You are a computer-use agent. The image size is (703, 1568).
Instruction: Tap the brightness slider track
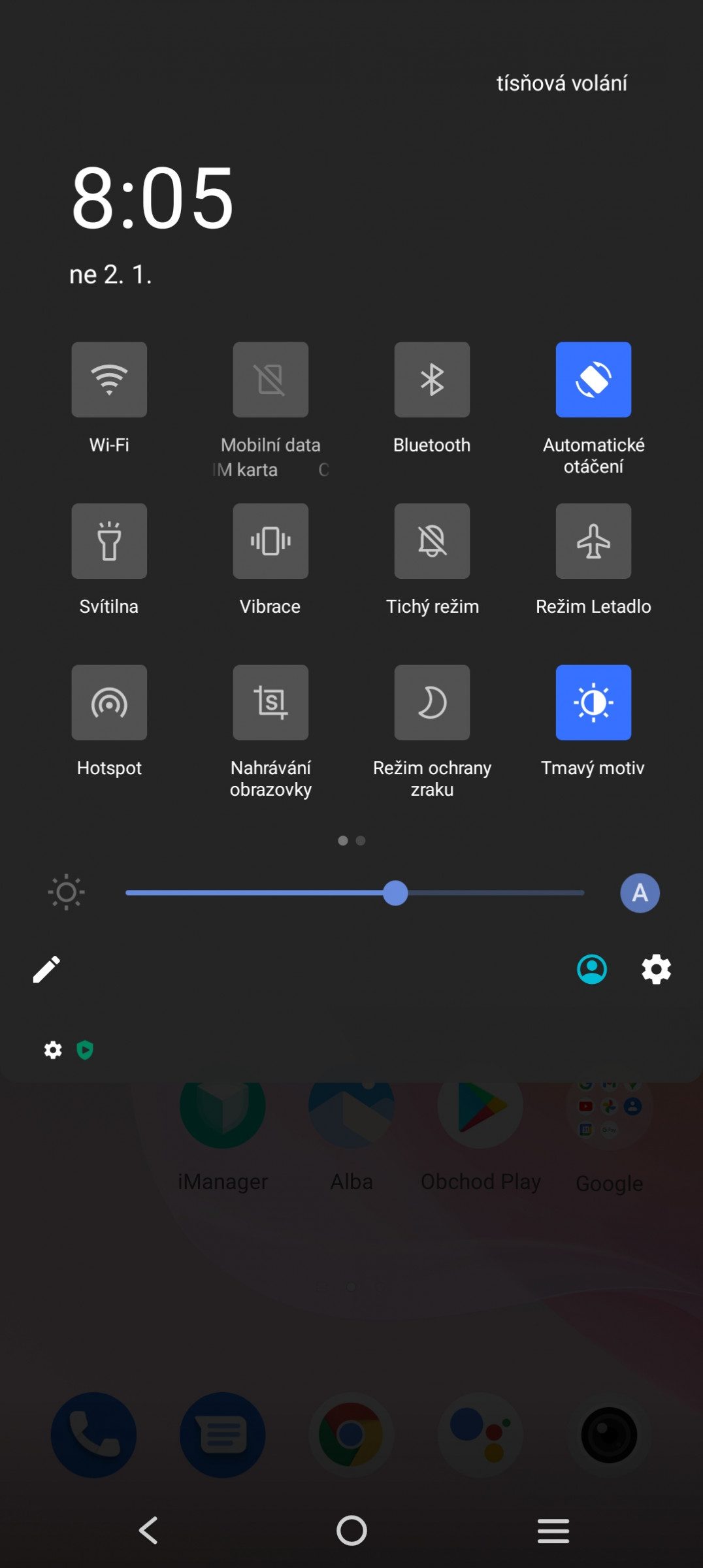pos(355,892)
